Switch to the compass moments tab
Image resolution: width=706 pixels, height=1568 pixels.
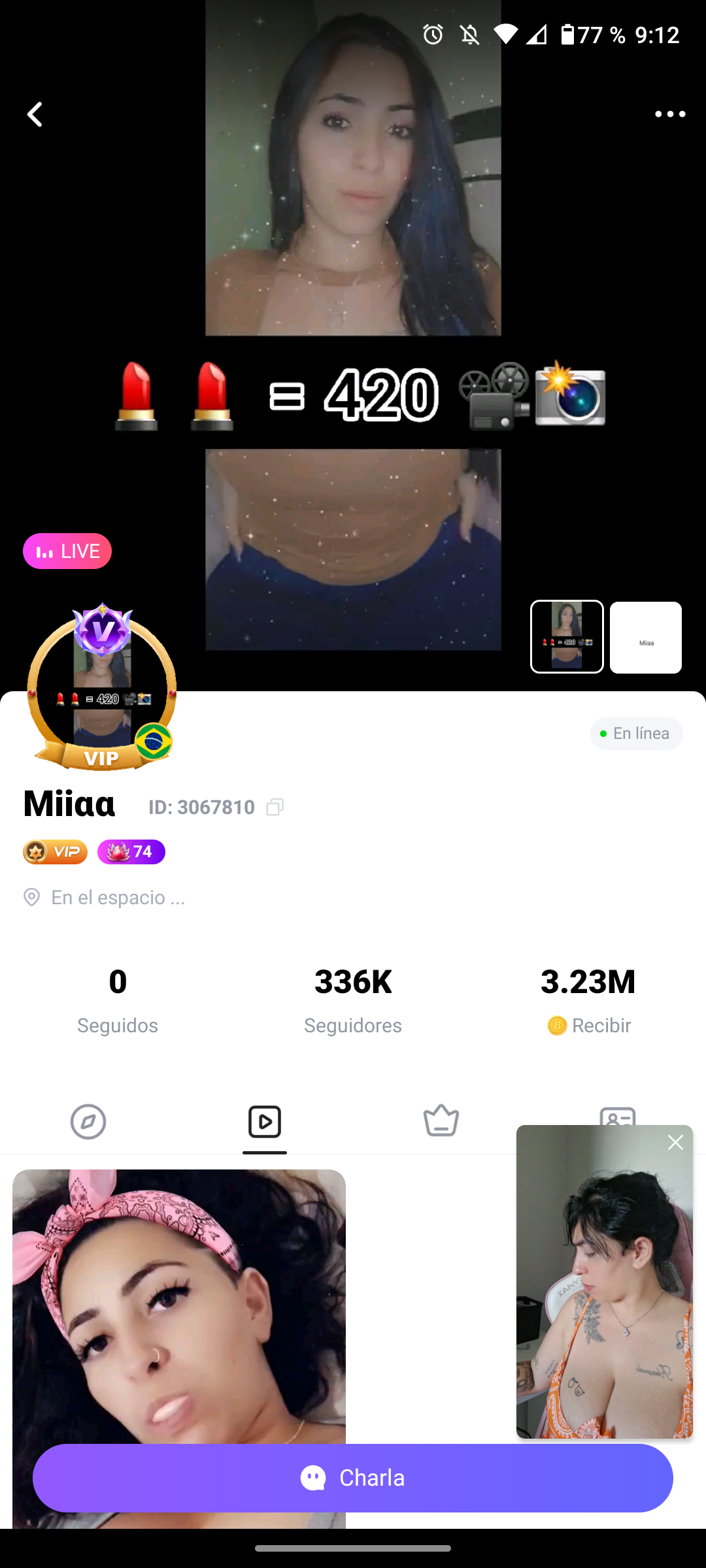[x=88, y=1122]
